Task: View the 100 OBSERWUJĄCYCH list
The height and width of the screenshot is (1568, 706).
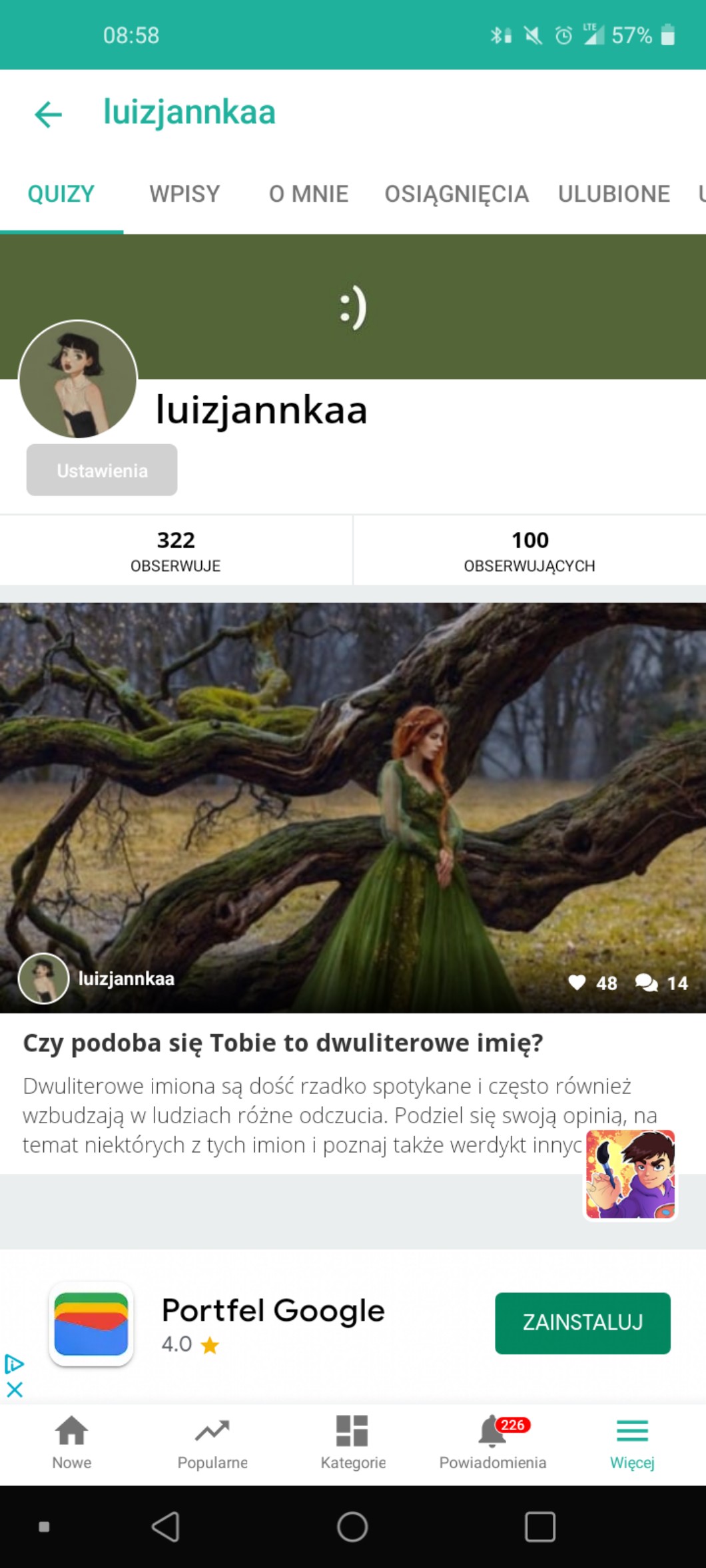Action: coord(529,551)
